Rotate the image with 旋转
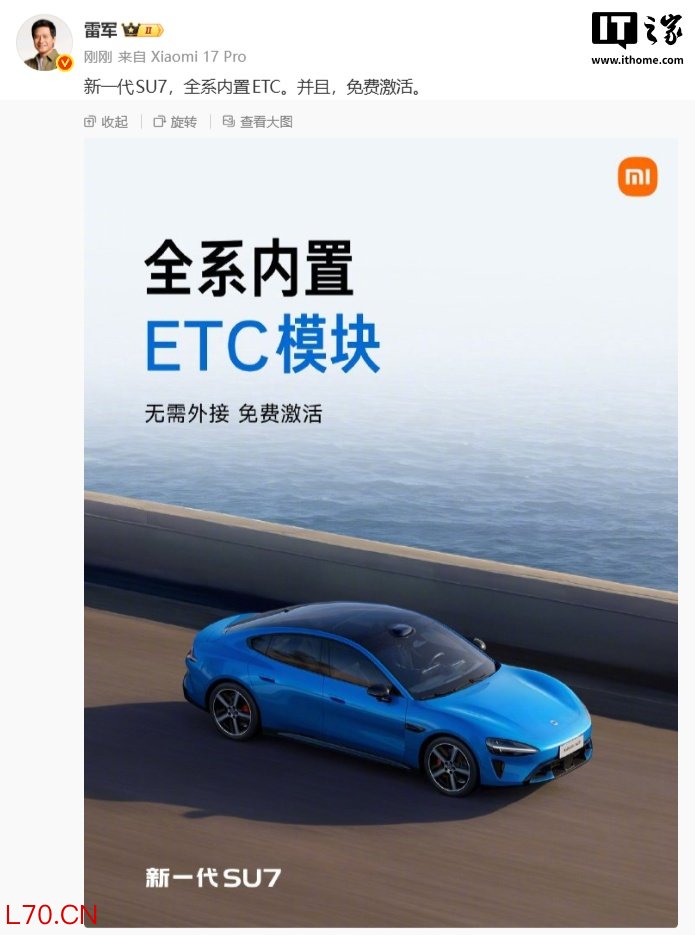 176,122
